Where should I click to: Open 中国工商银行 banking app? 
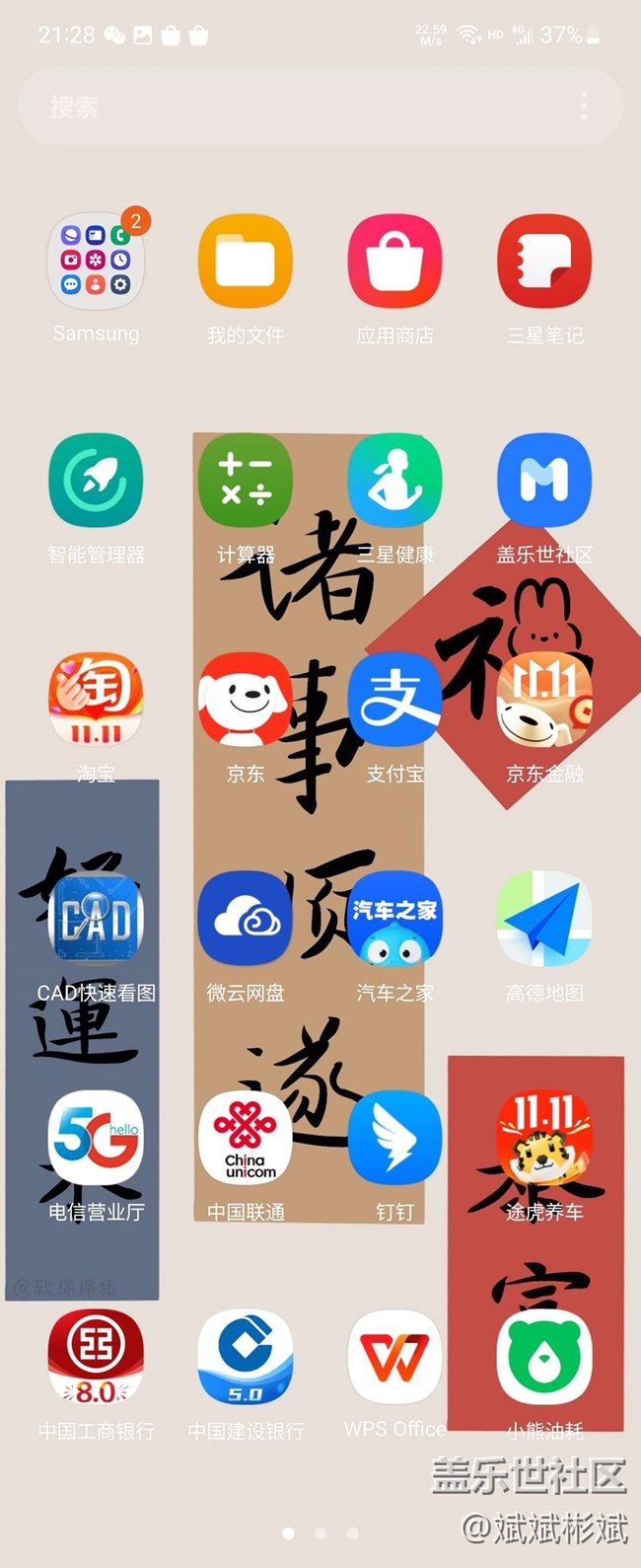click(96, 1358)
